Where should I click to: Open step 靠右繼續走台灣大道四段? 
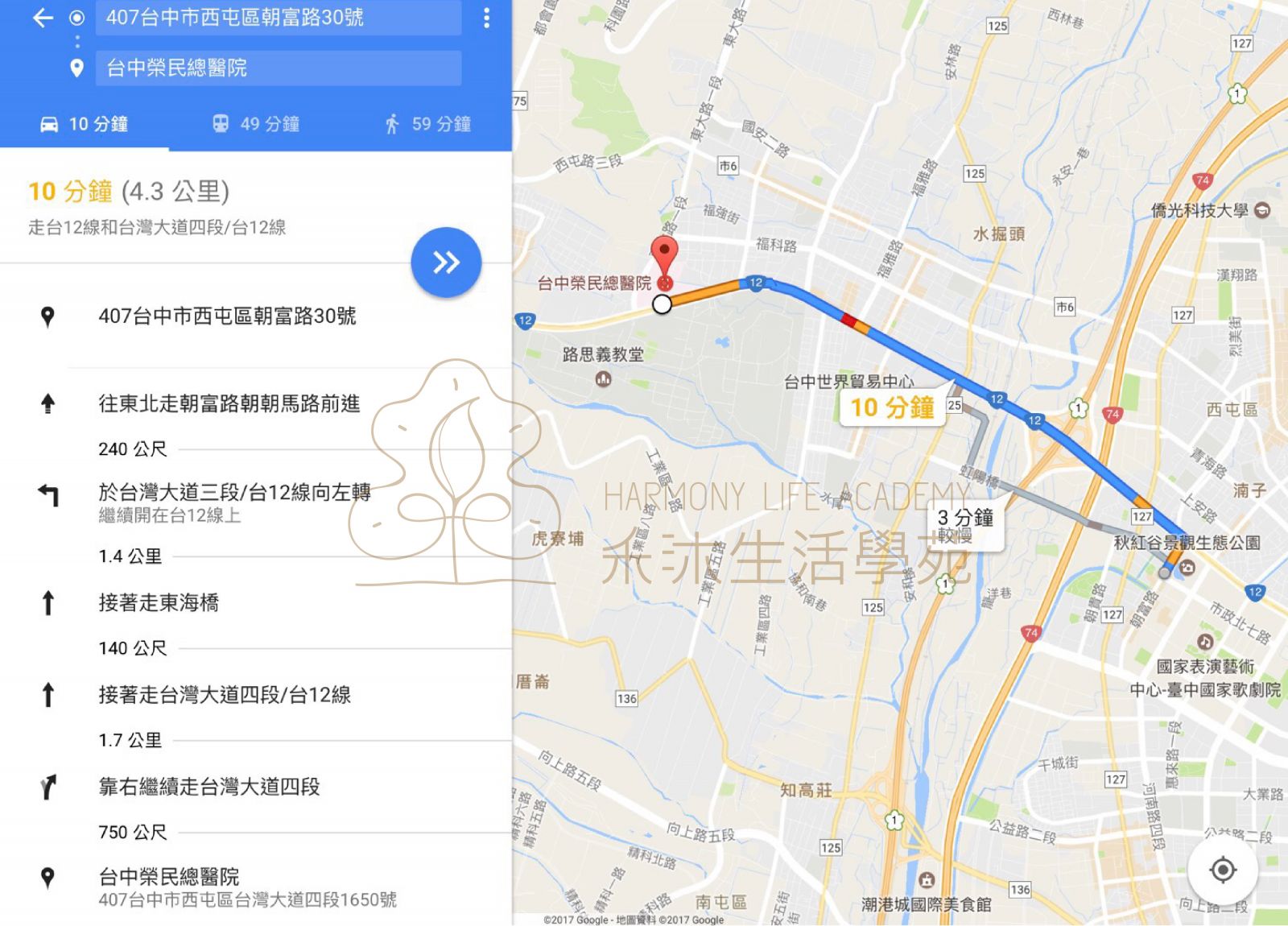(209, 787)
